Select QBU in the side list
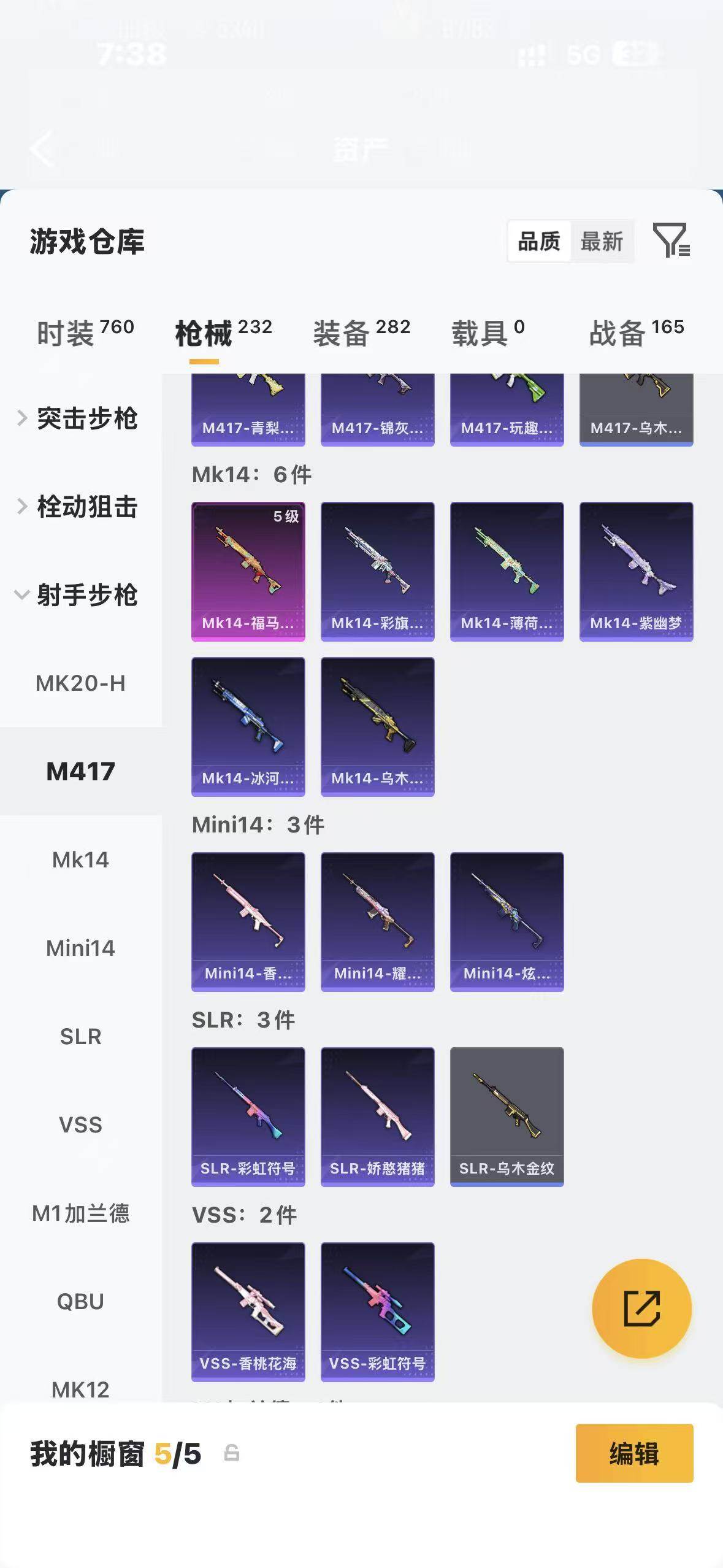 point(81,1301)
